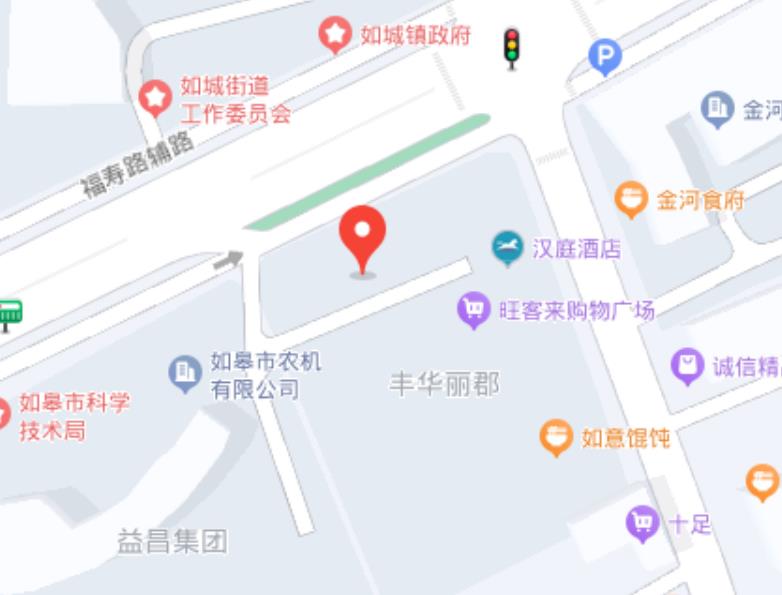Image resolution: width=782 pixels, height=595 pixels.
Task: Tap the 如皋市农机有限公司 marker
Action: point(185,374)
